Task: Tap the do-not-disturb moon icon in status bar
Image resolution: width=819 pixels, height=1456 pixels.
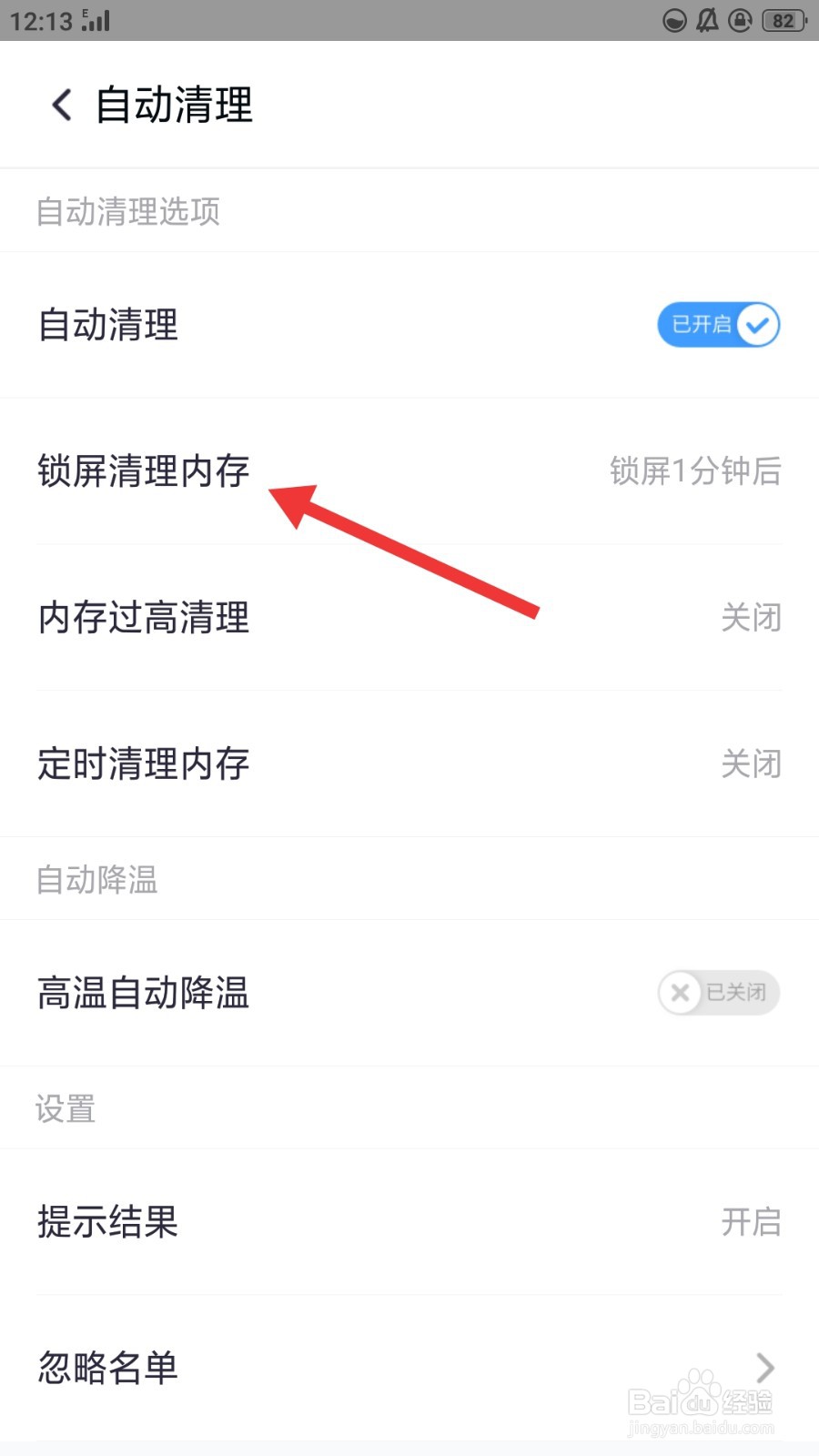Action: pos(674,21)
